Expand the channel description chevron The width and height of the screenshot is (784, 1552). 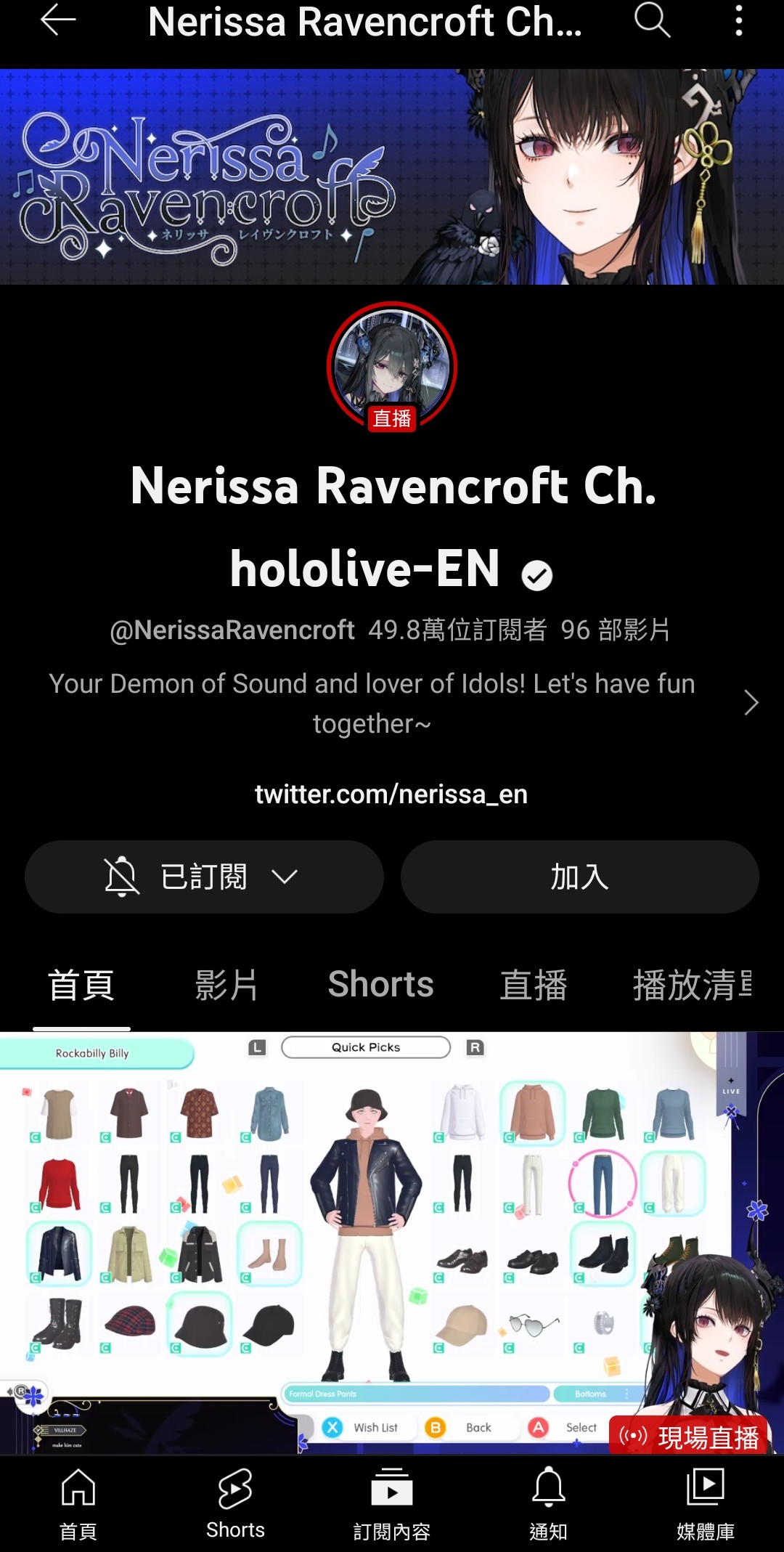pyautogui.click(x=751, y=702)
